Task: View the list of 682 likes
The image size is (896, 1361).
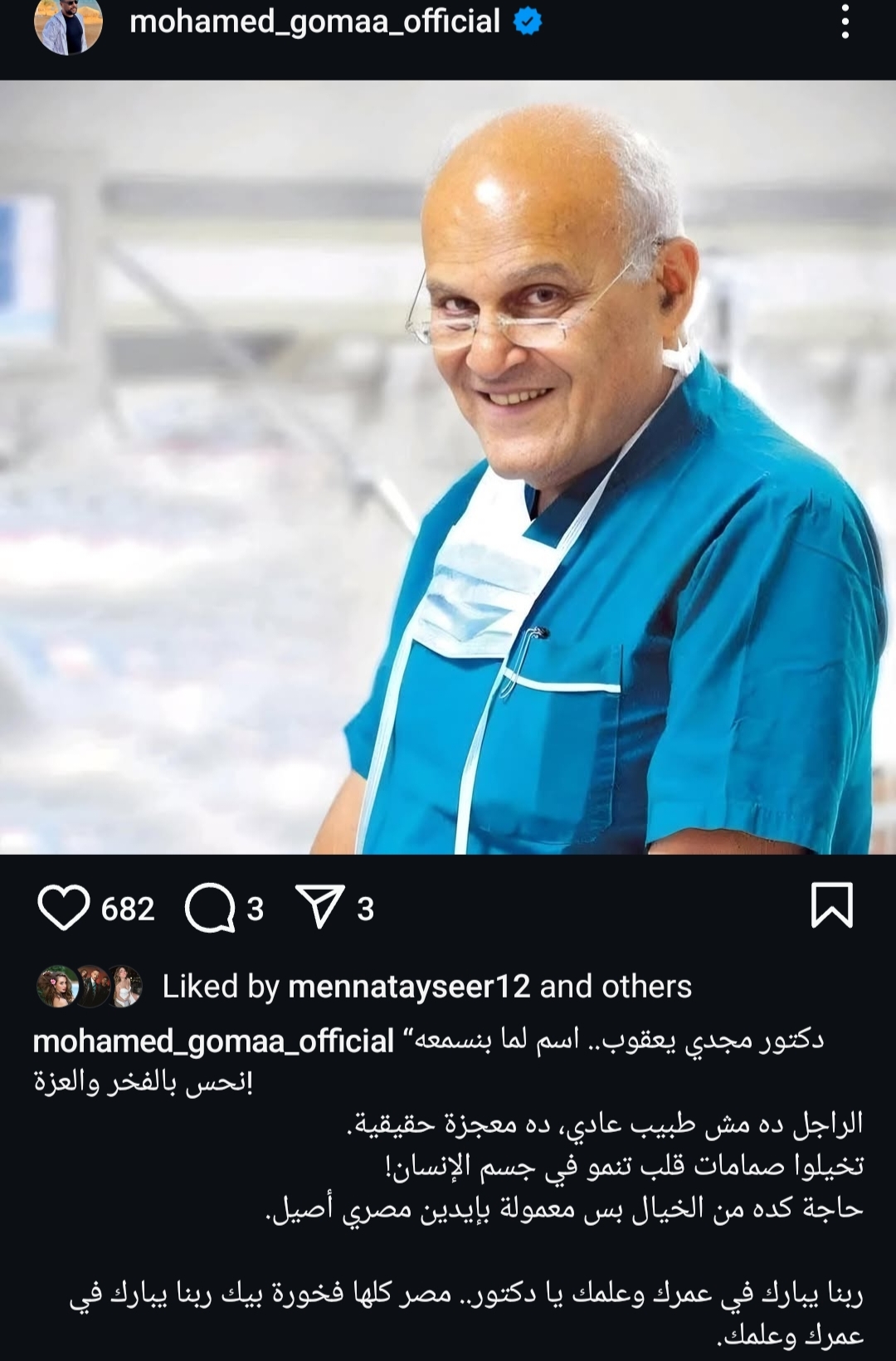Action: 128,909
